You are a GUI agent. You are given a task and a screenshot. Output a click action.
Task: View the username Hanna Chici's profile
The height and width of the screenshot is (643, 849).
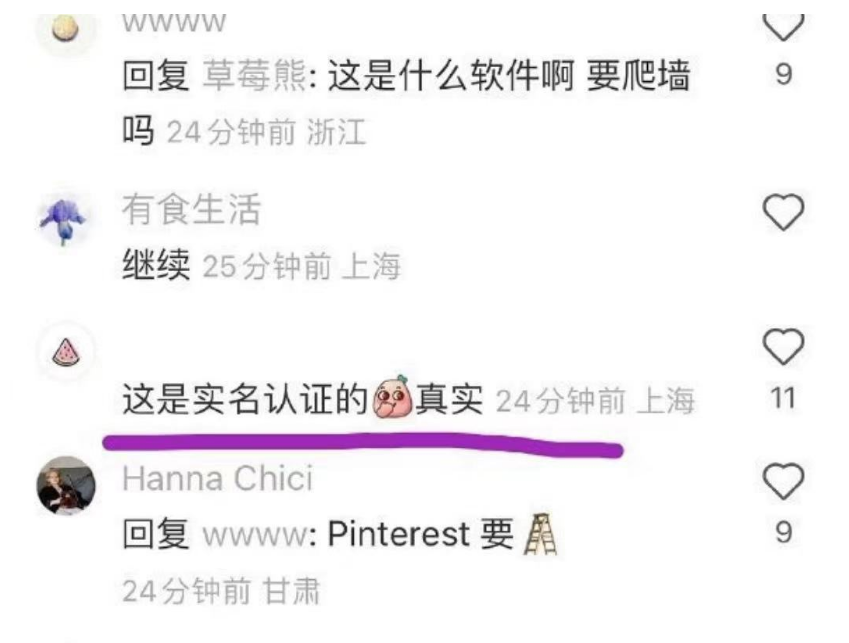[217, 478]
